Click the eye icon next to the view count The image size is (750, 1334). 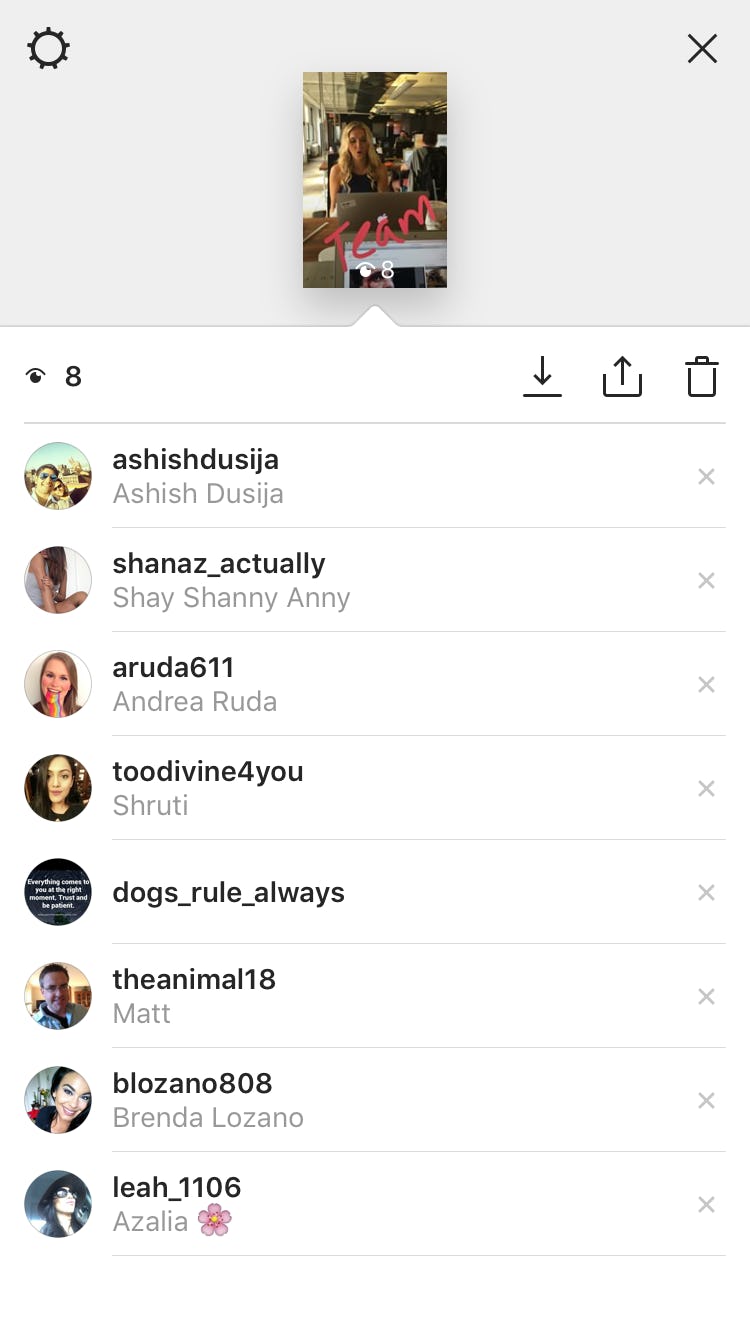point(37,375)
